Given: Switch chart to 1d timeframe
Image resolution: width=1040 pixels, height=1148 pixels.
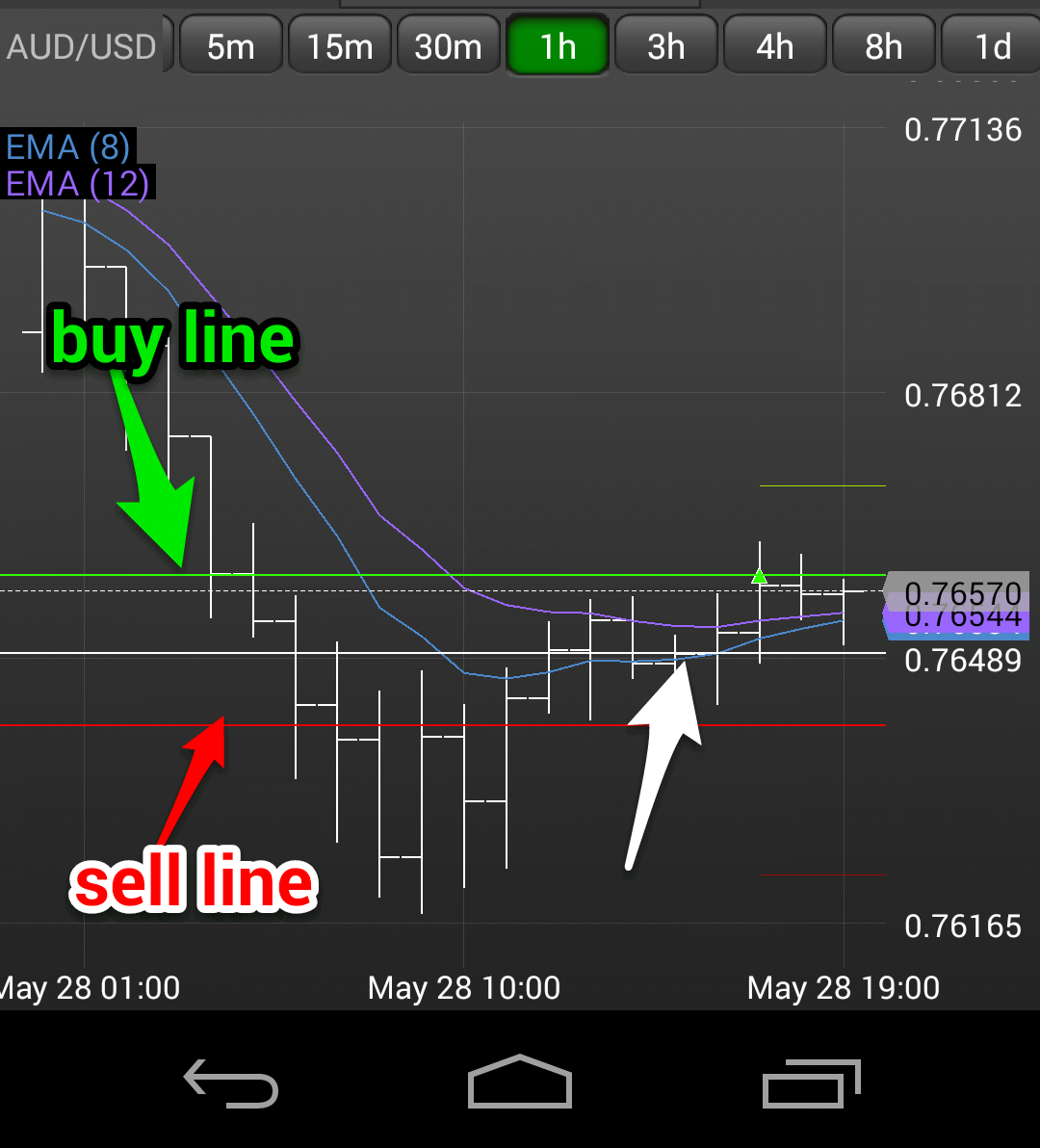Looking at the screenshot, I should (992, 45).
